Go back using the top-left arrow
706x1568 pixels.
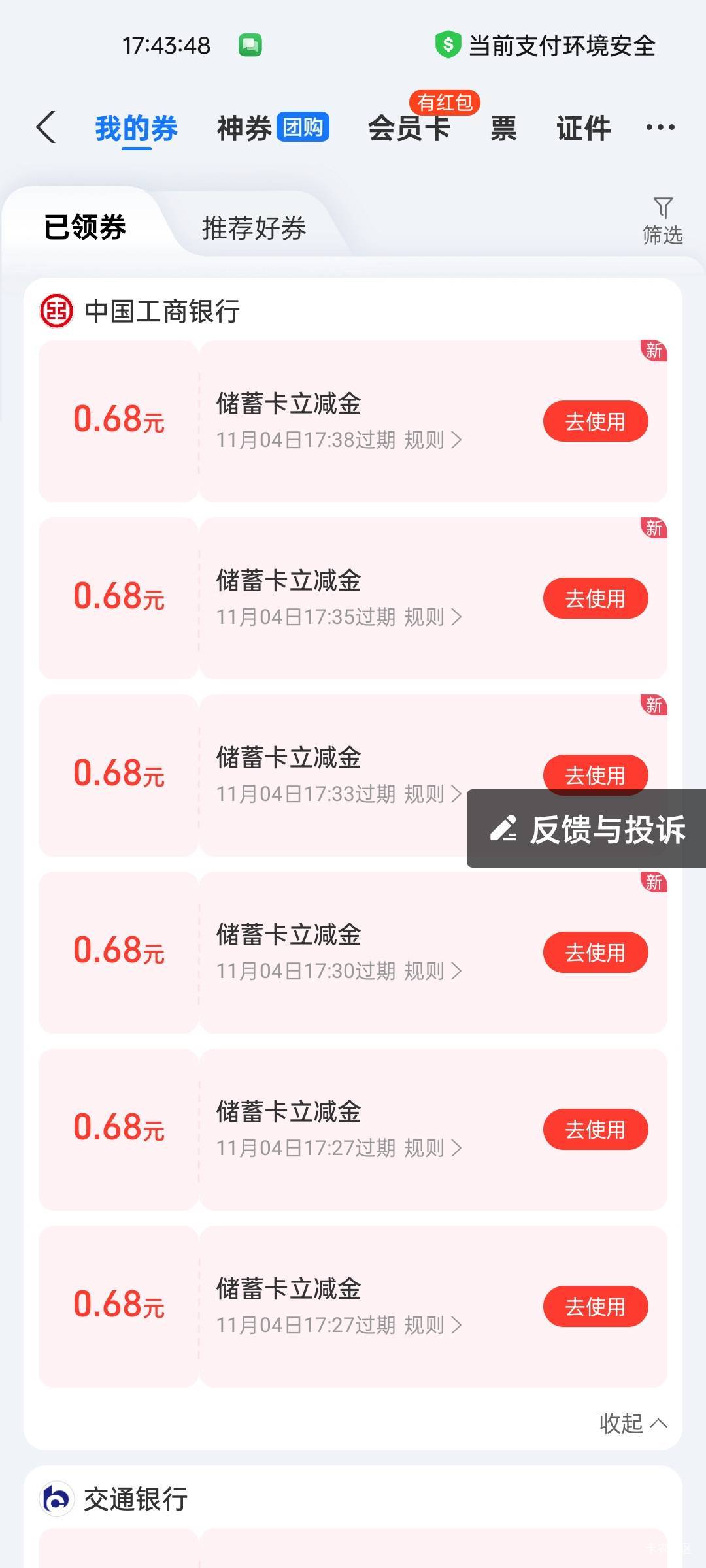coord(46,127)
